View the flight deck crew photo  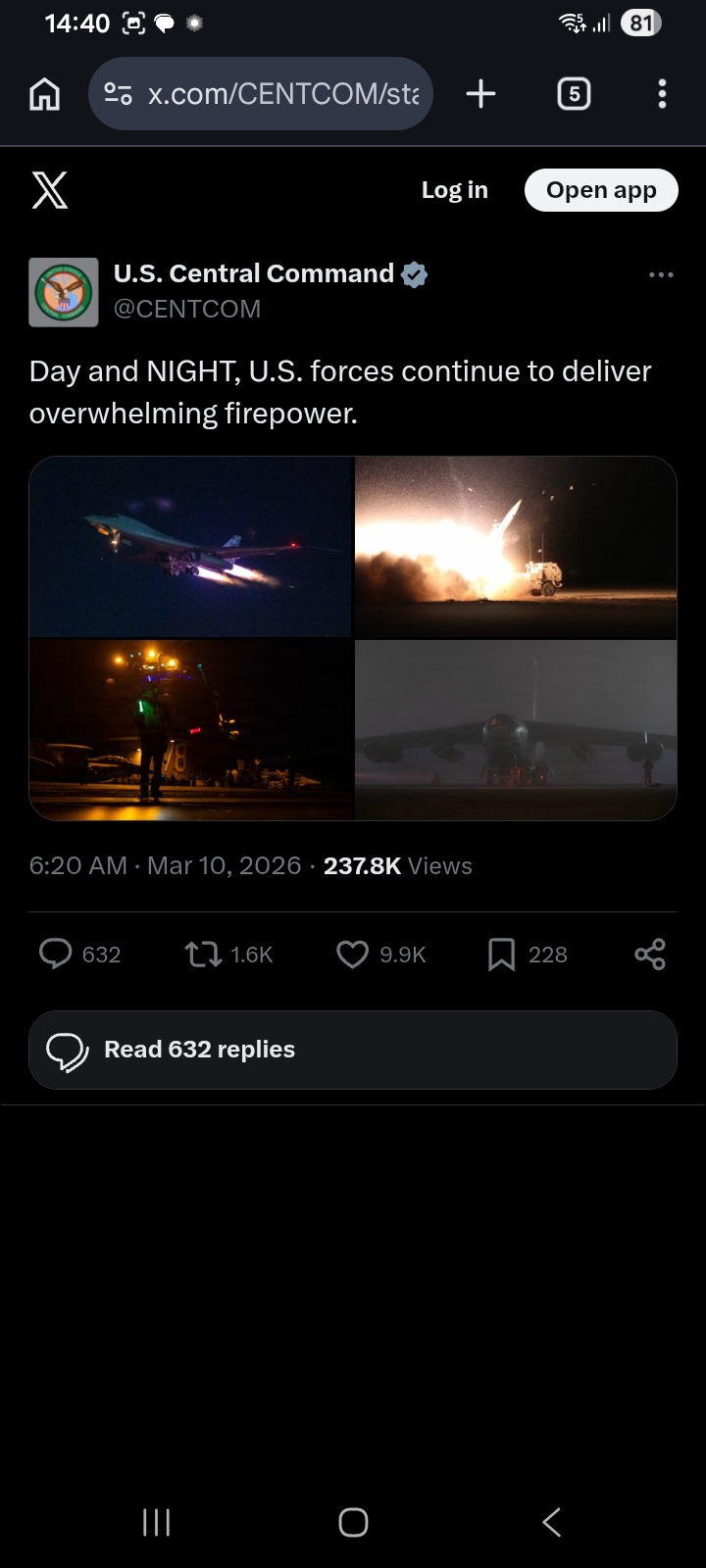point(191,729)
